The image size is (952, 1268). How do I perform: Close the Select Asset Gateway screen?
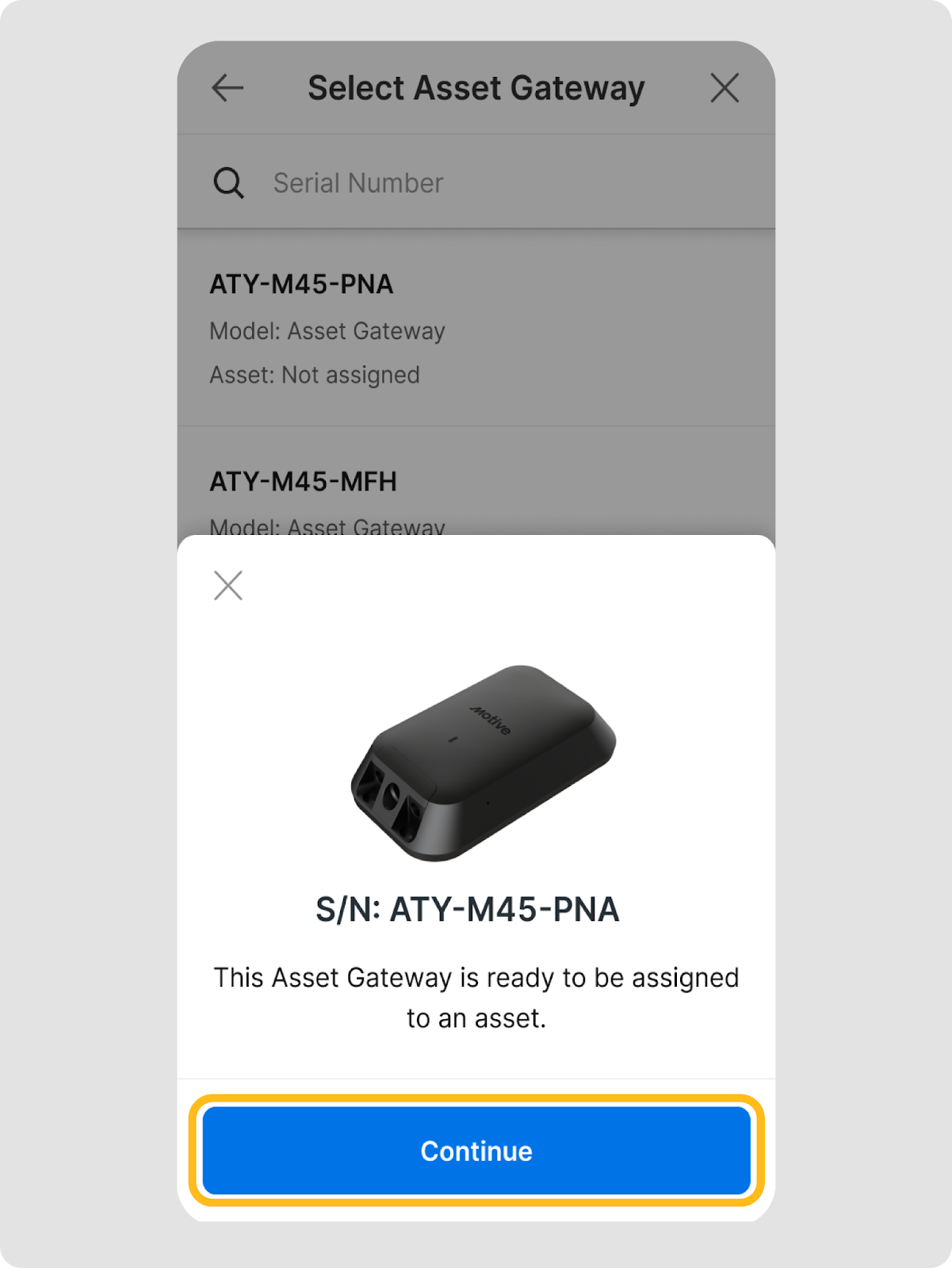(x=724, y=88)
